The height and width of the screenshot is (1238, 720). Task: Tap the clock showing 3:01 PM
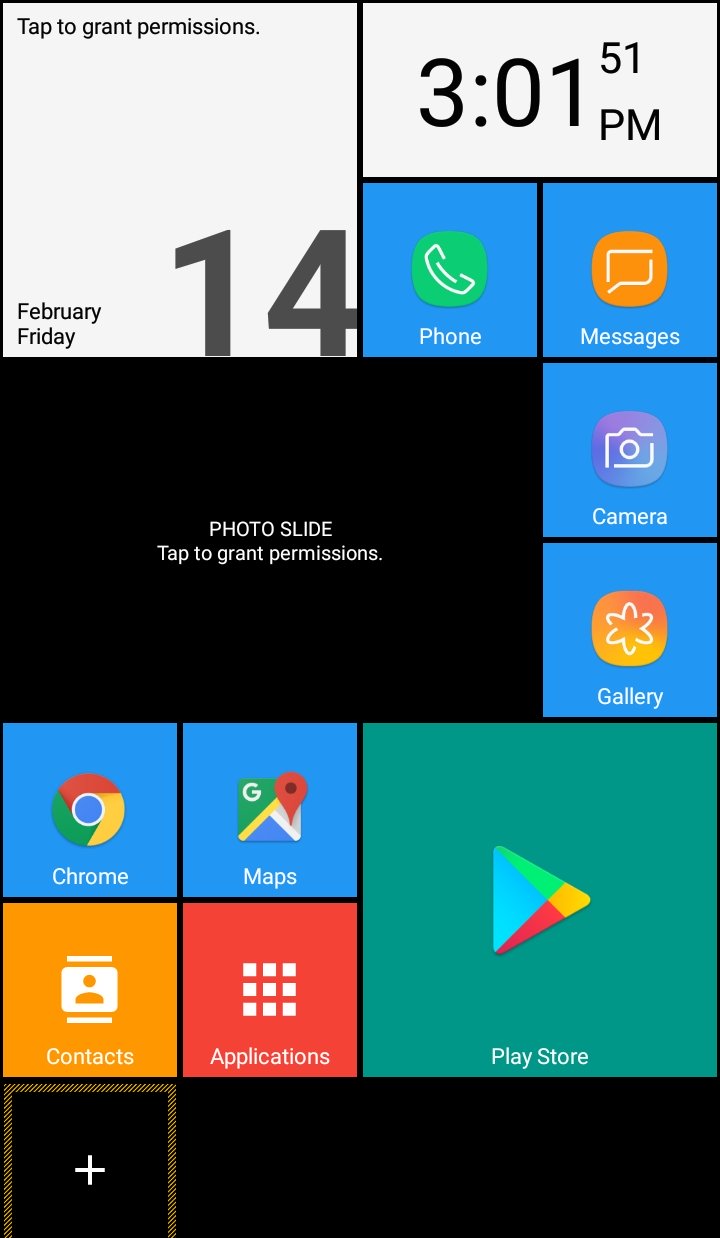540,90
